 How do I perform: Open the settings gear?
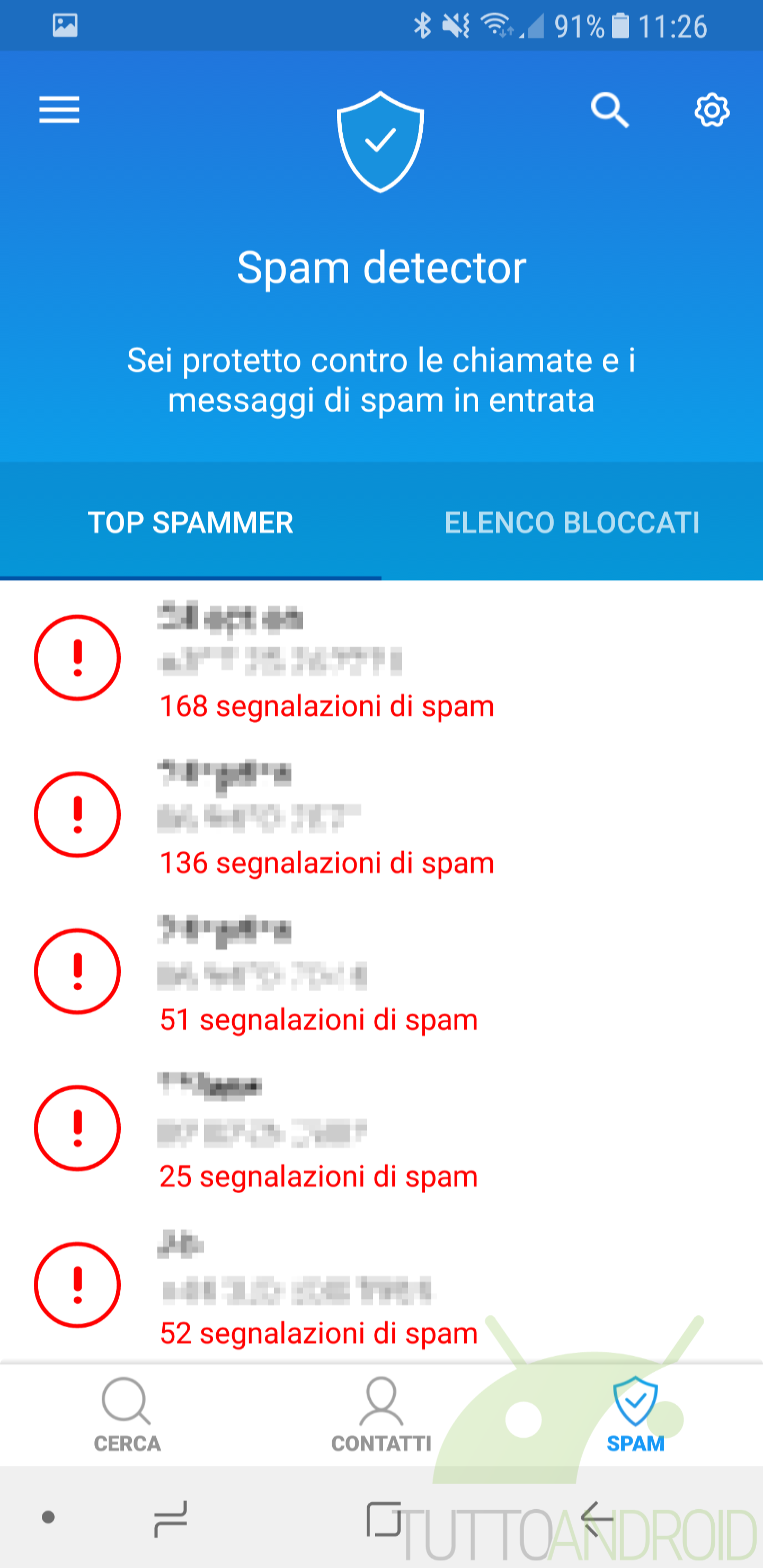point(712,110)
